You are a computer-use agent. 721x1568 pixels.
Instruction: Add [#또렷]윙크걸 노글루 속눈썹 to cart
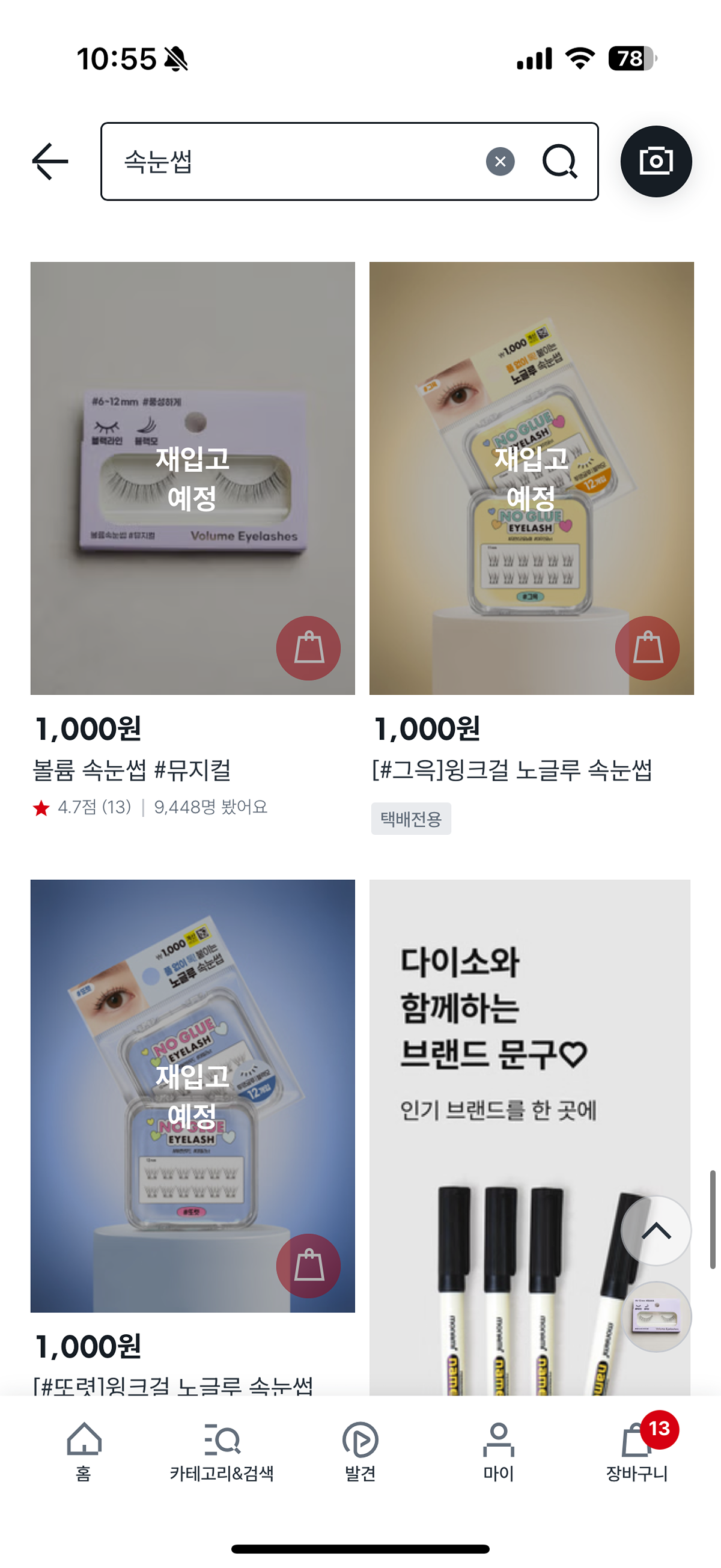pyautogui.click(x=308, y=1266)
